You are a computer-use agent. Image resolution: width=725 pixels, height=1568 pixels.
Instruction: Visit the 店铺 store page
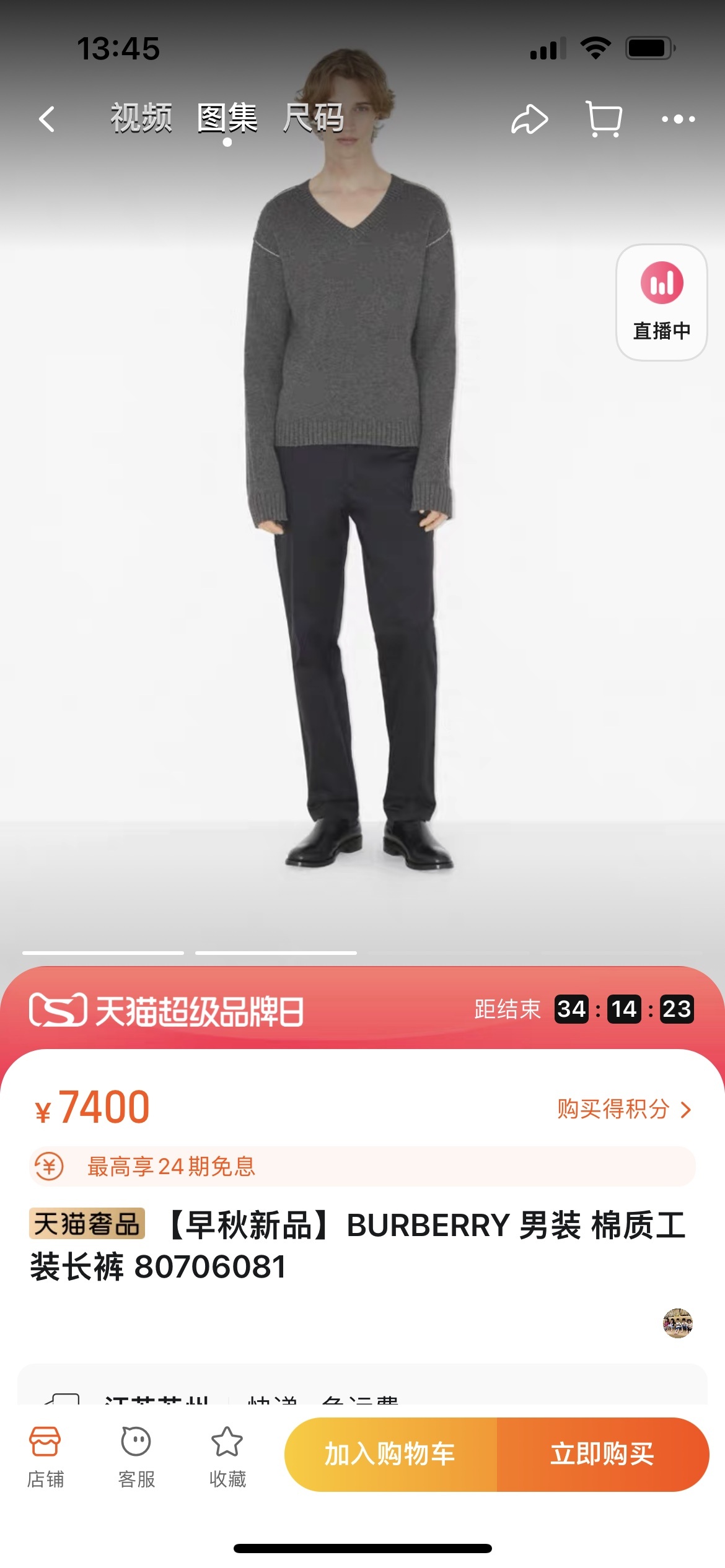(x=45, y=1457)
